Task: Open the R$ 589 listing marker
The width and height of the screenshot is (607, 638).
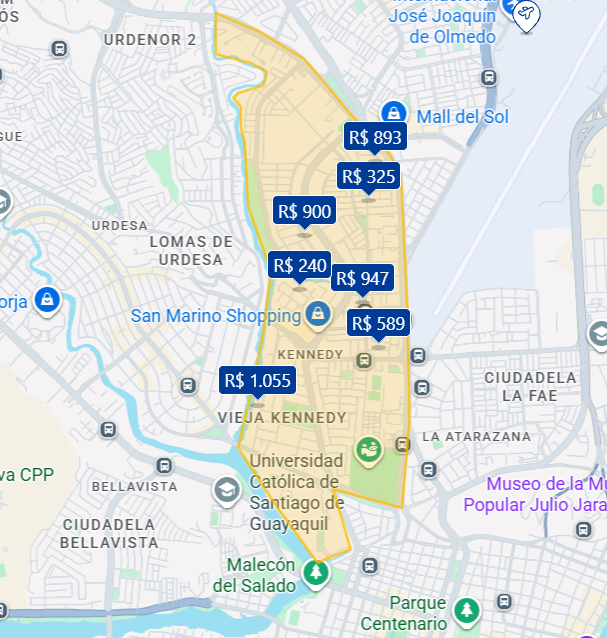Action: [x=378, y=323]
